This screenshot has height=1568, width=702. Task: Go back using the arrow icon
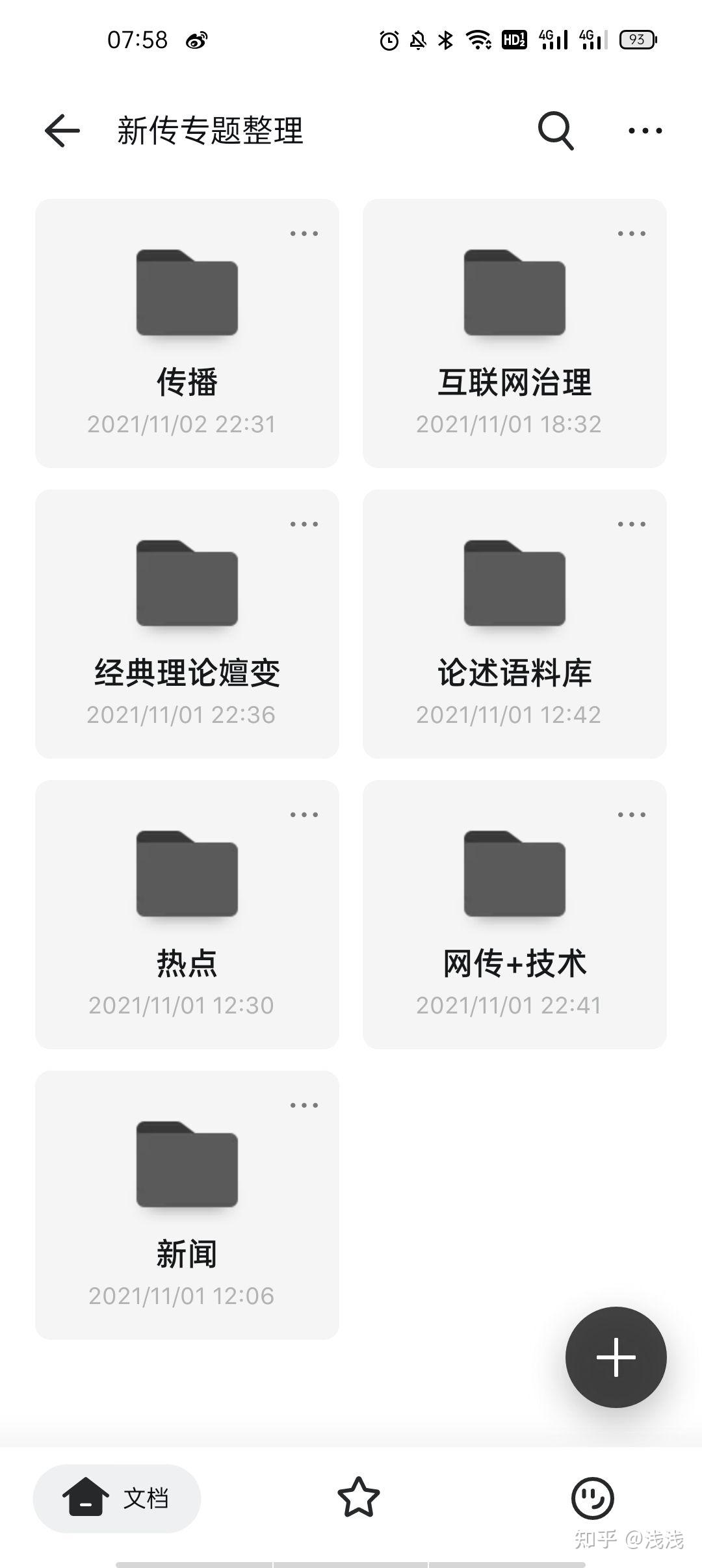[x=62, y=130]
